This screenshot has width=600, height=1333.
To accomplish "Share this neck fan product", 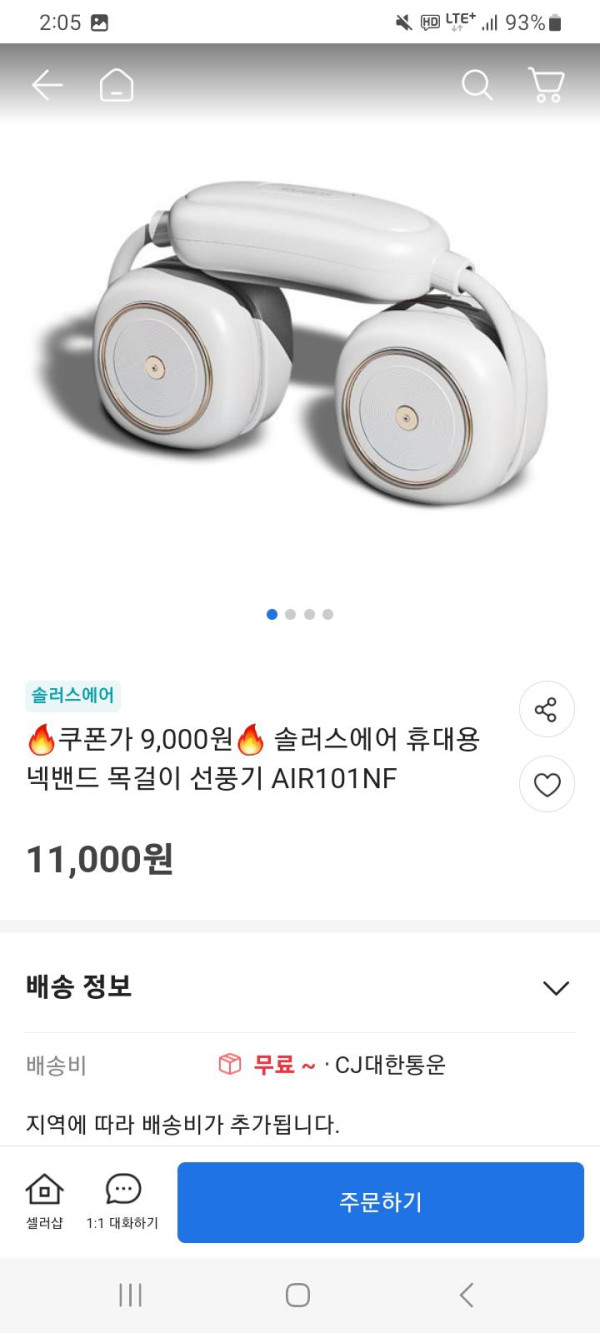I will tap(546, 710).
